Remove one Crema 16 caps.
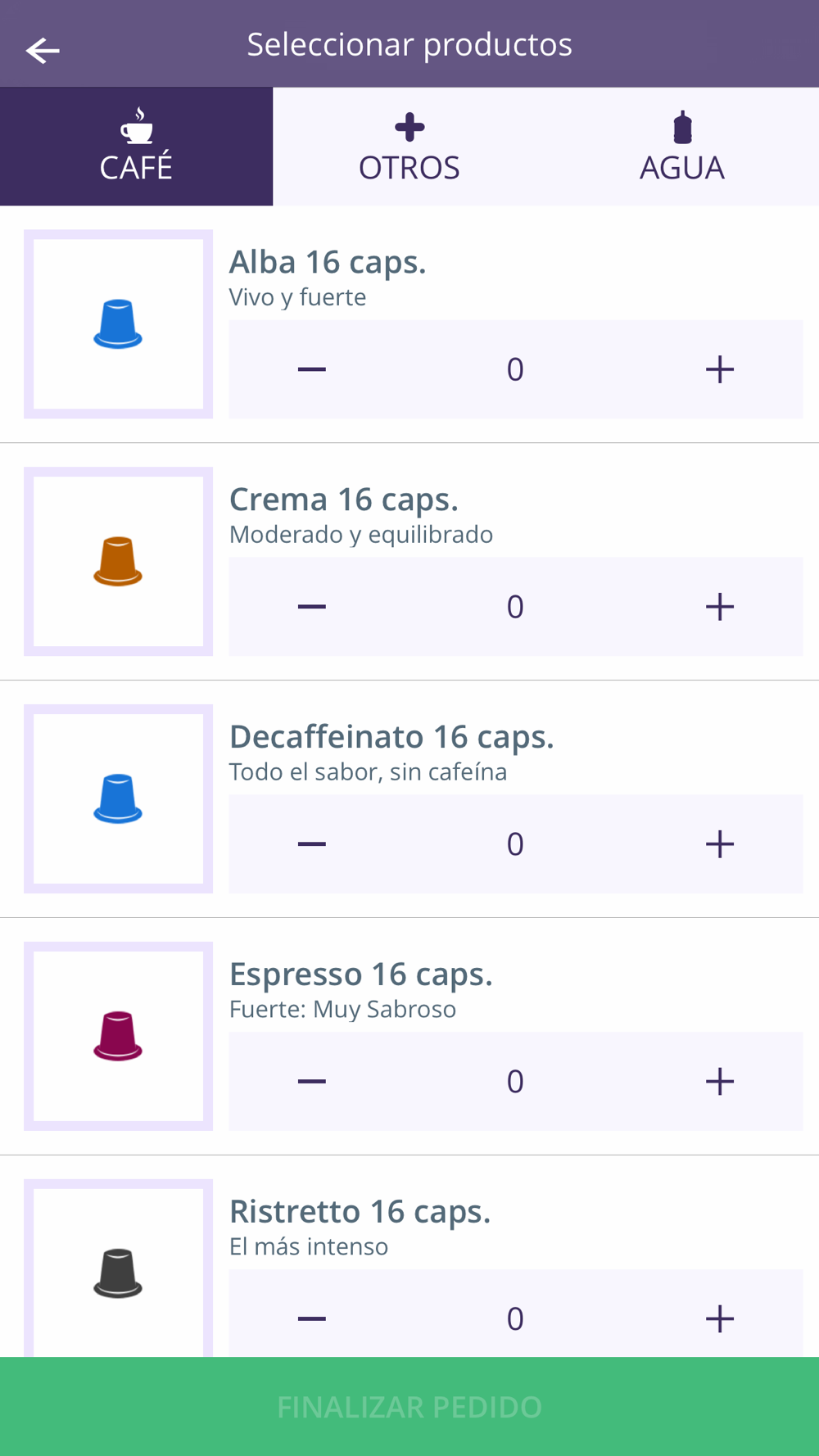The height and width of the screenshot is (1456, 819). click(x=312, y=607)
